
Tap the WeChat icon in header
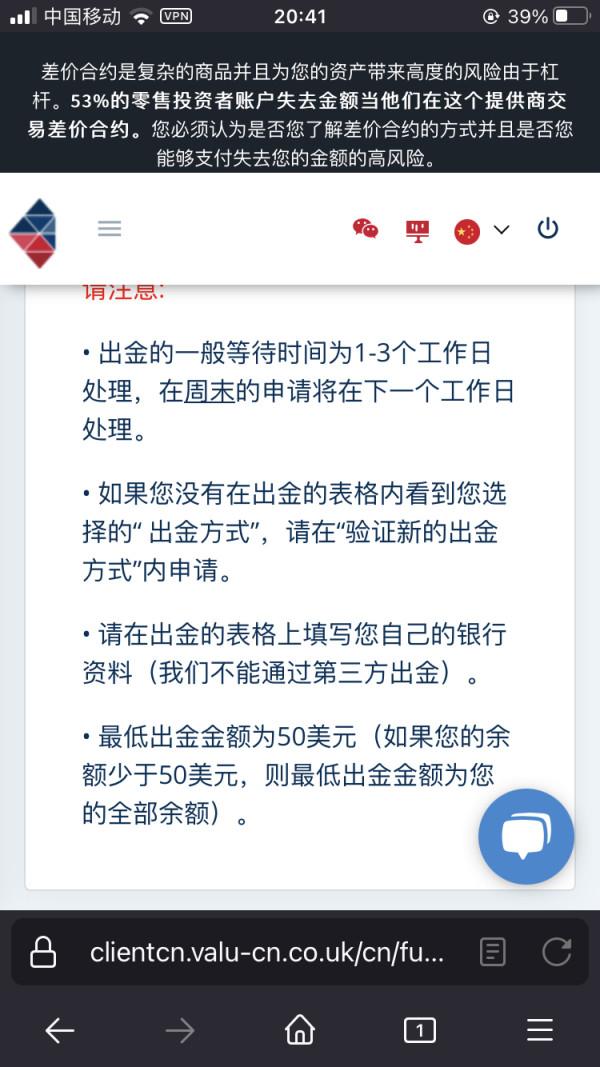365,229
